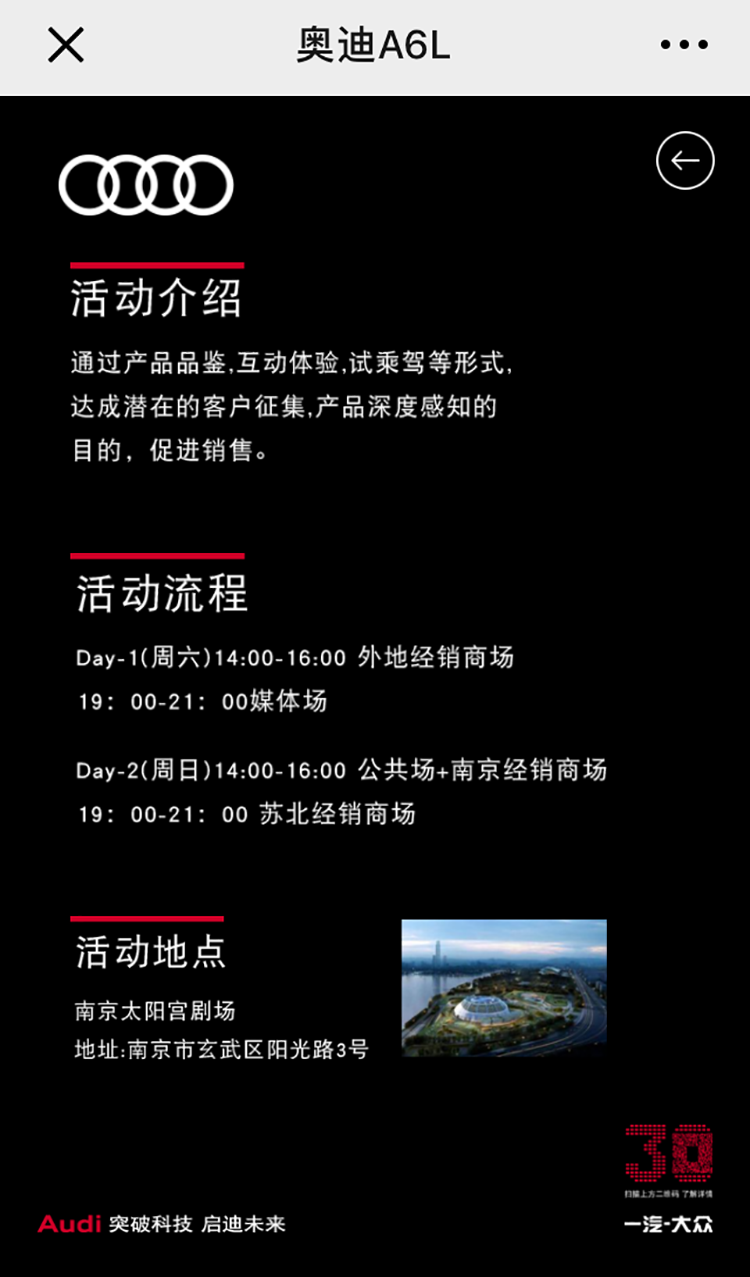750x1277 pixels.
Task: Go back with the circled arrow
Action: pyautogui.click(x=685, y=161)
